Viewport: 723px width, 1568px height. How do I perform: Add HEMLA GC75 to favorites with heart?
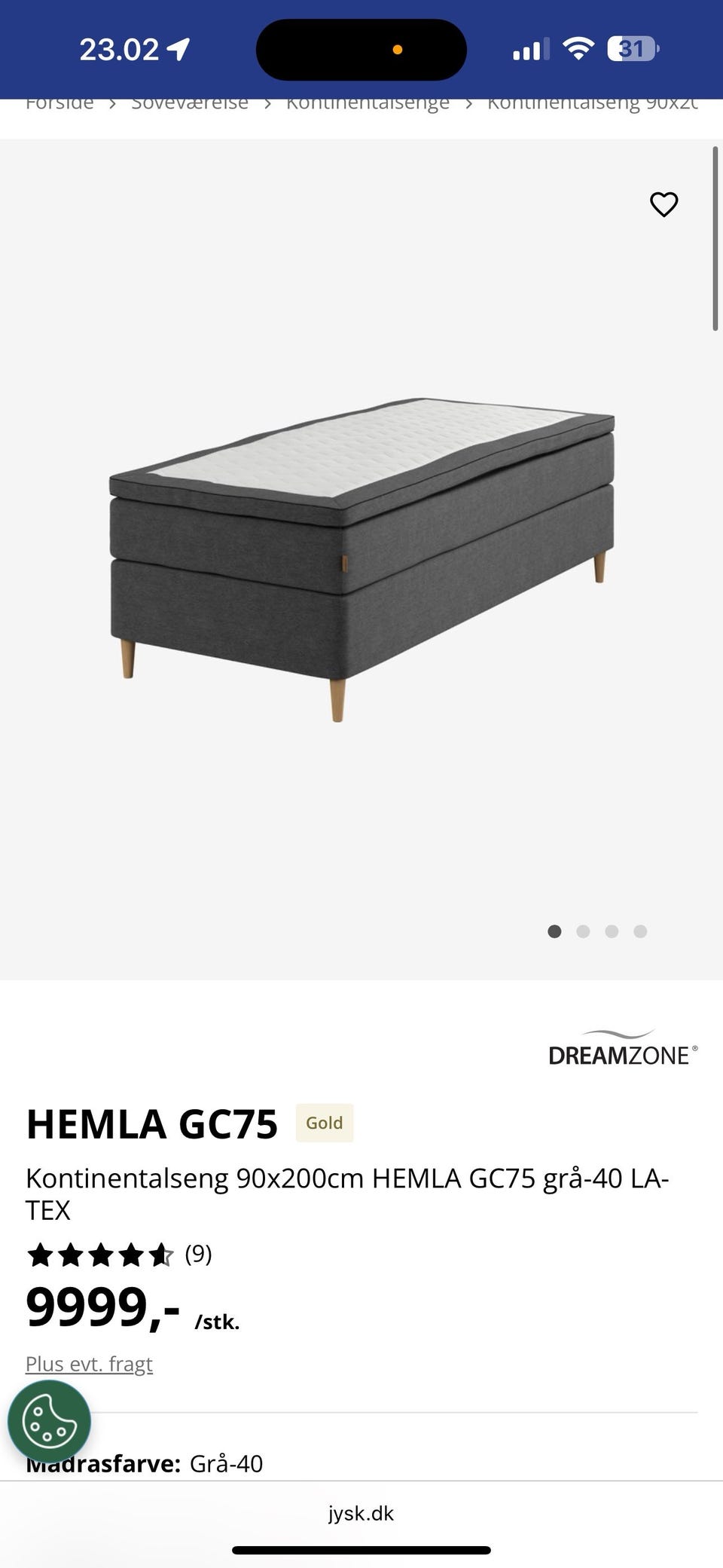pyautogui.click(x=664, y=204)
